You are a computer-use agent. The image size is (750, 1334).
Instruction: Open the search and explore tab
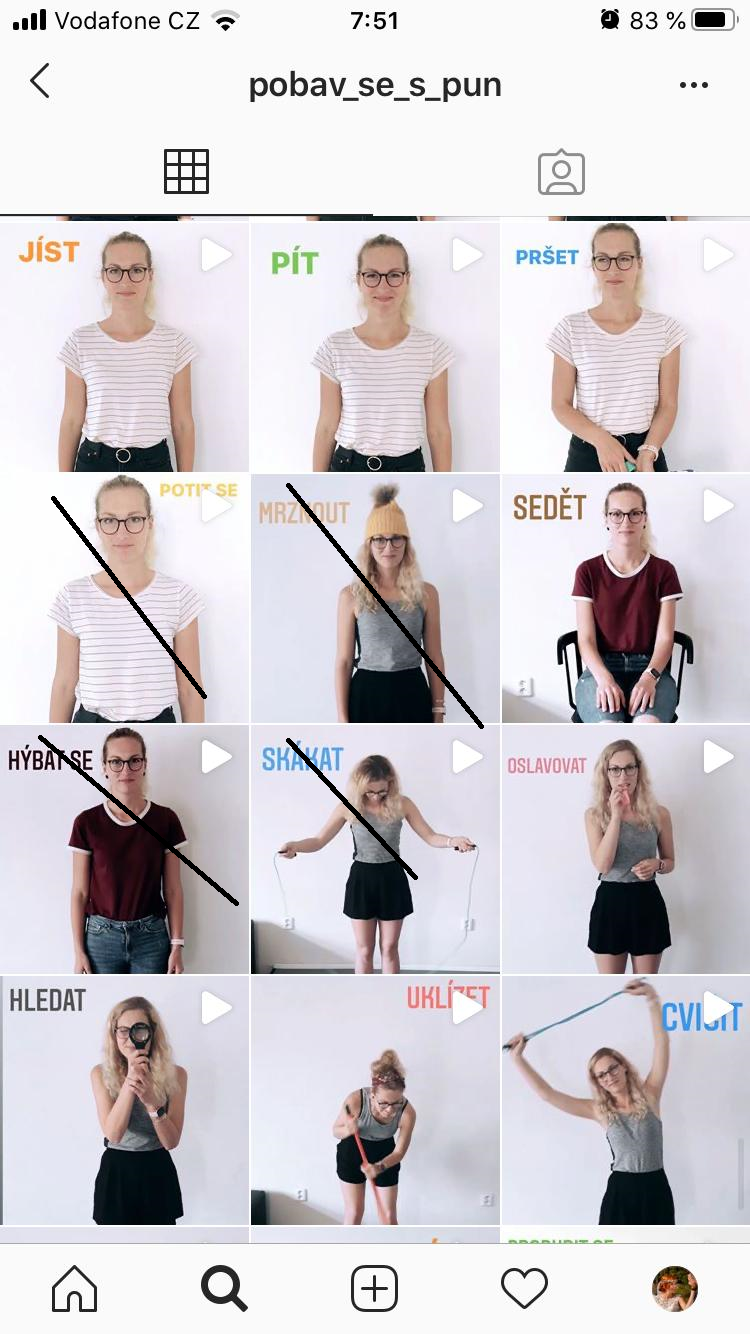[224, 1289]
